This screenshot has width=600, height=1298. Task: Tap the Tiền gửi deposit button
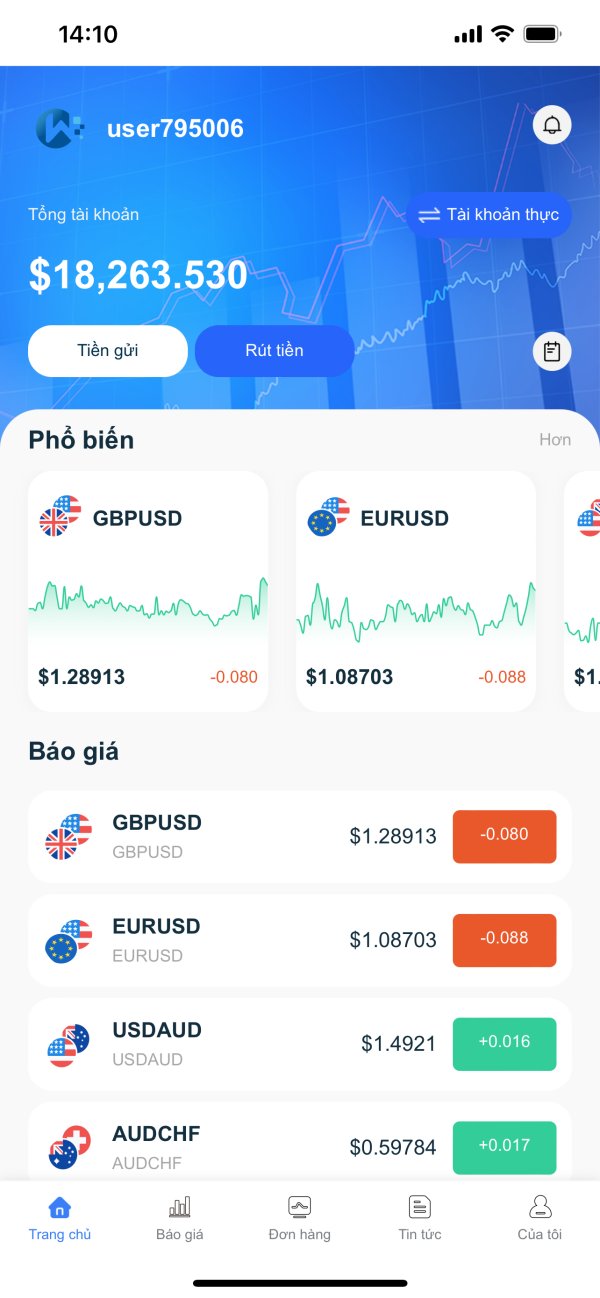click(108, 351)
